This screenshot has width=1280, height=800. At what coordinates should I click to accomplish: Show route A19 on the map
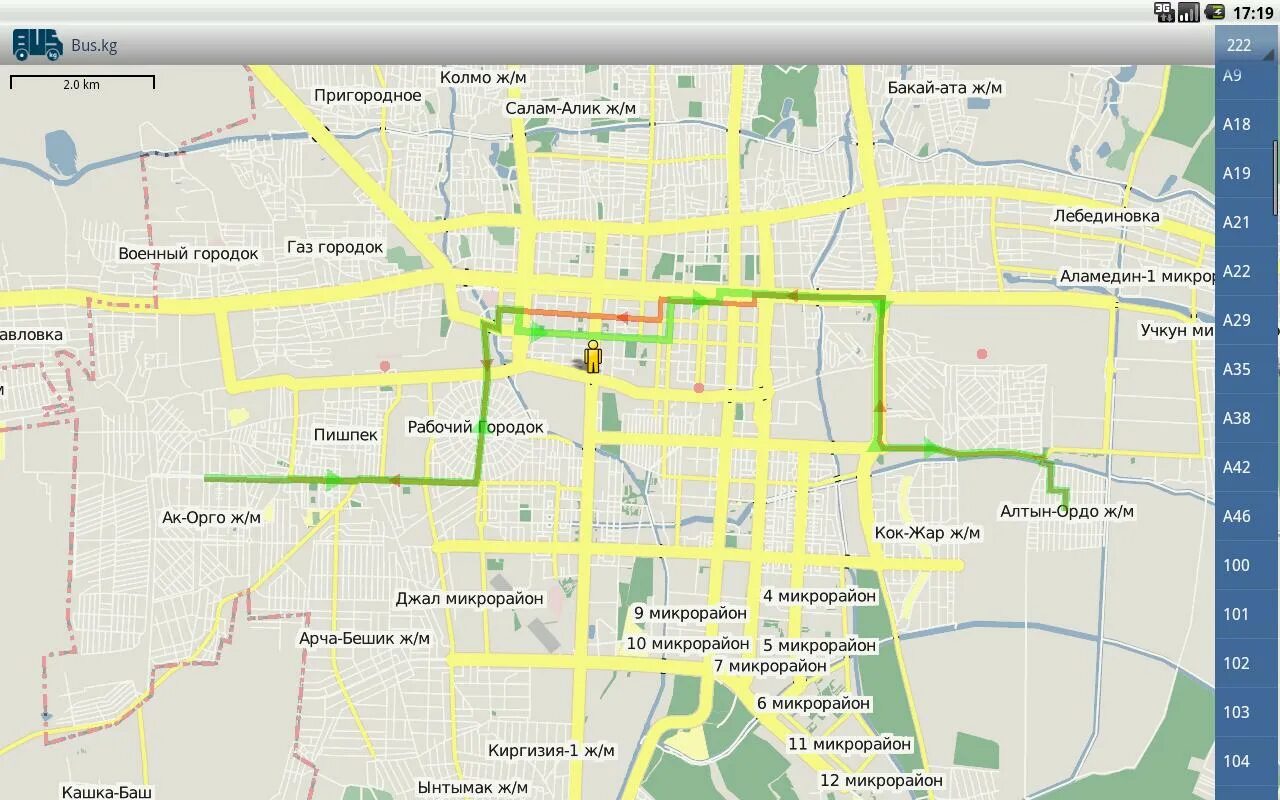pos(1237,173)
